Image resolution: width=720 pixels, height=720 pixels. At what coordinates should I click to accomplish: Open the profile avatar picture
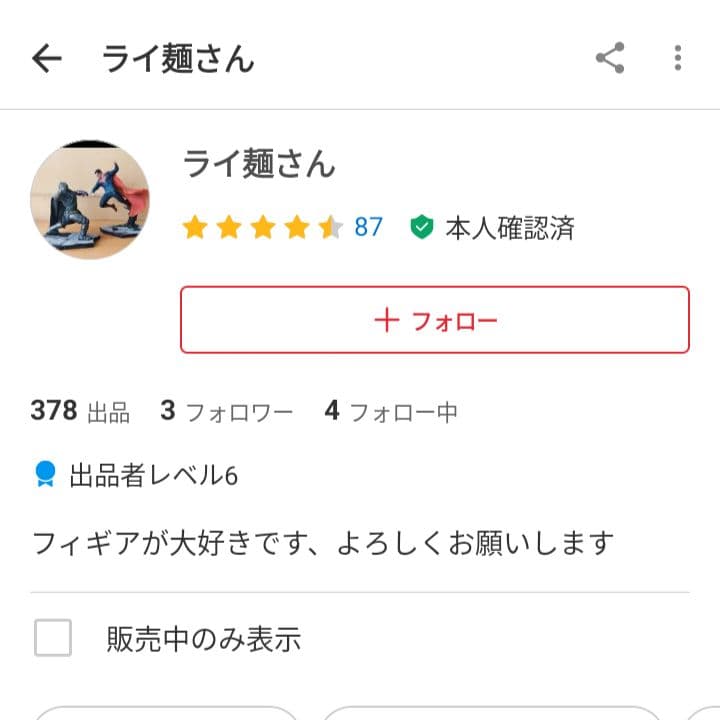90,200
